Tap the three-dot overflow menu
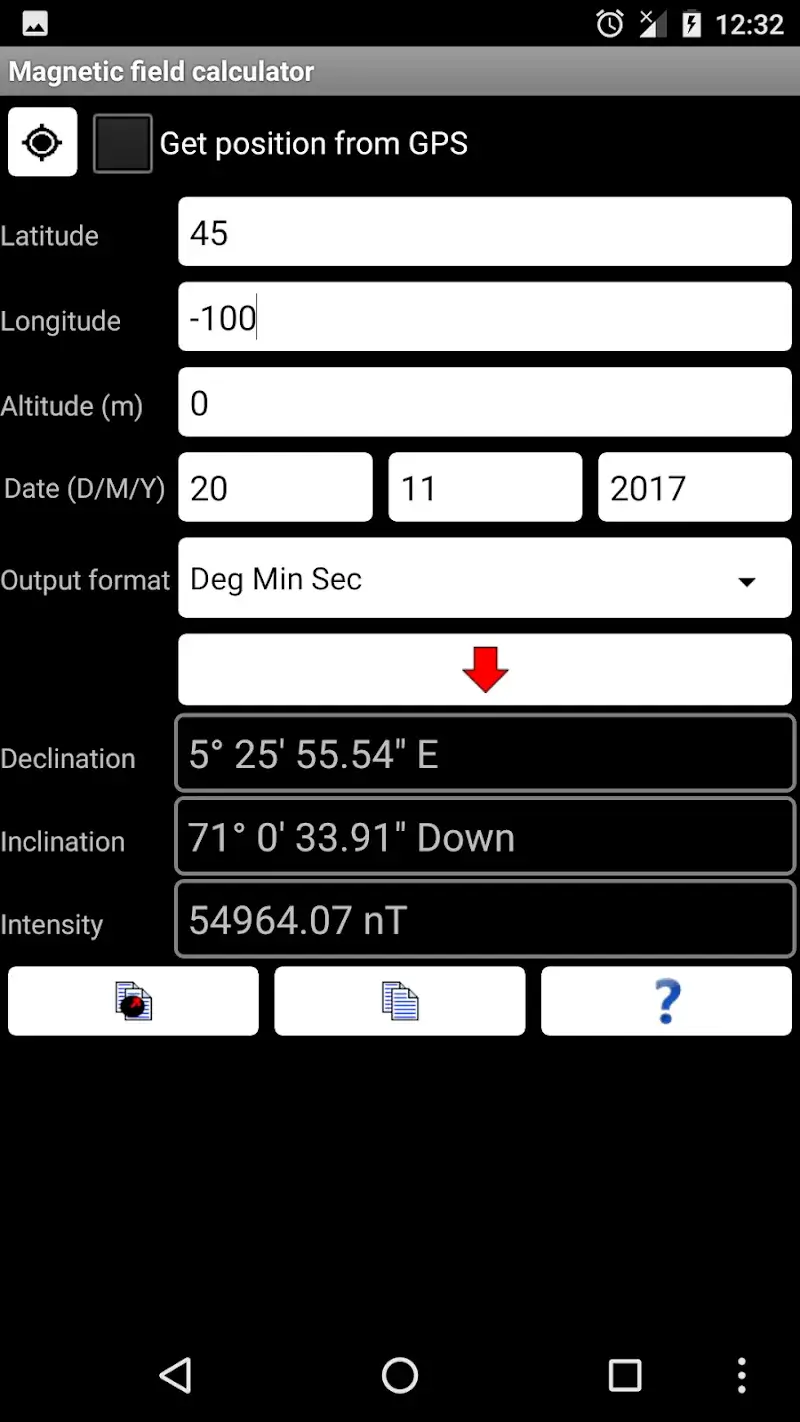 [x=741, y=1375]
